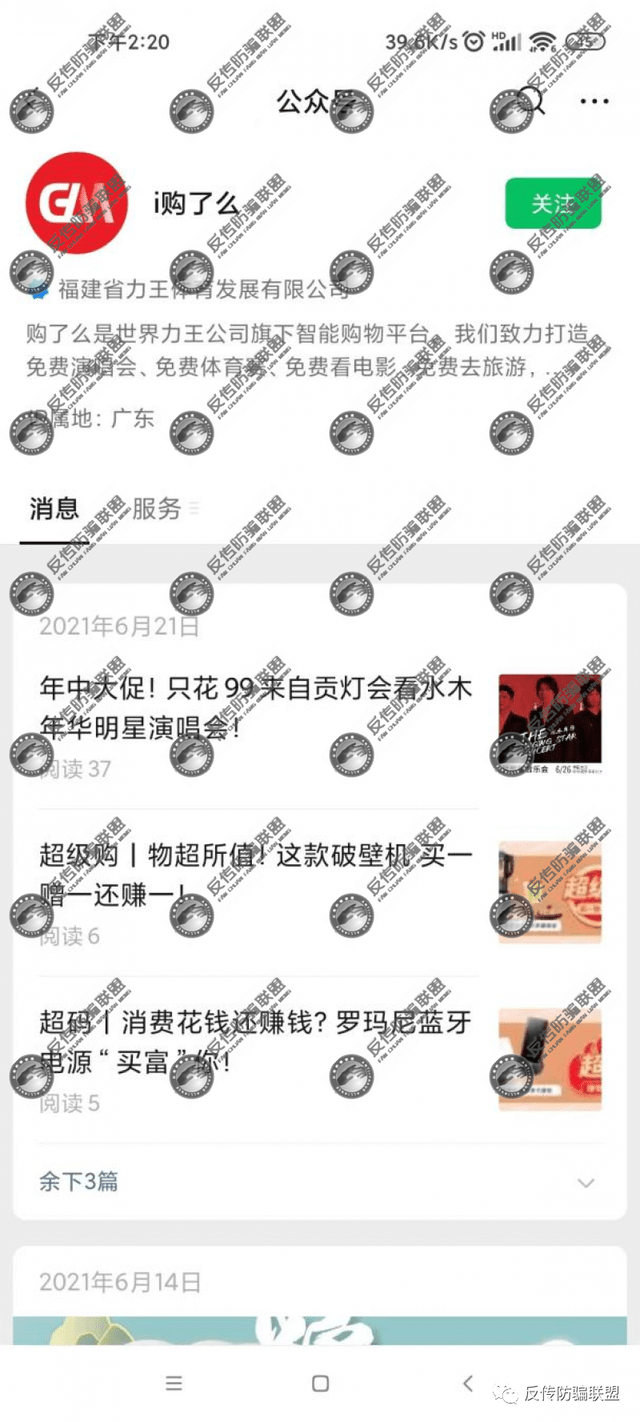Select the 消息 tab
The height and width of the screenshot is (1422, 640).
pos(54,509)
